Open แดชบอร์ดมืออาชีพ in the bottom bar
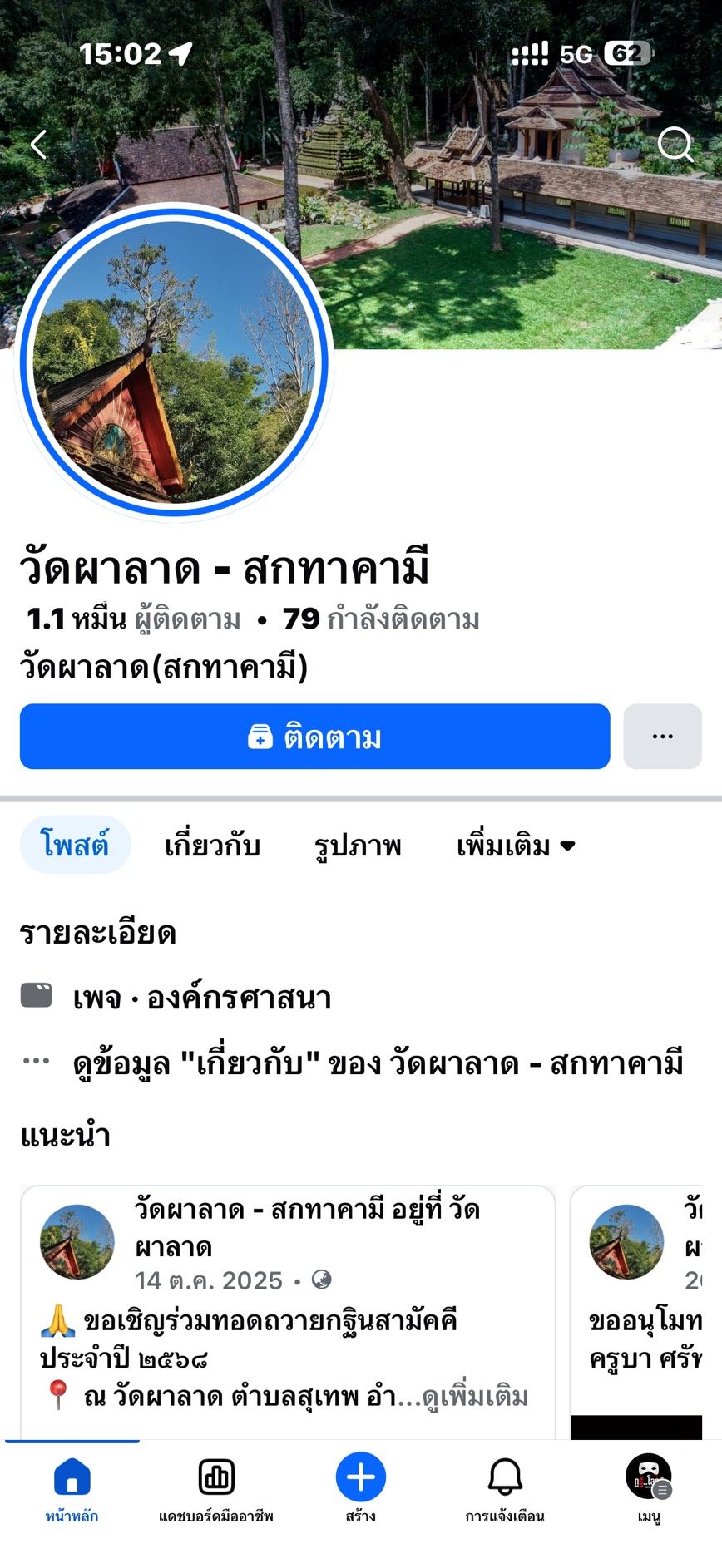Image resolution: width=722 pixels, height=1568 pixels. pyautogui.click(x=216, y=1488)
